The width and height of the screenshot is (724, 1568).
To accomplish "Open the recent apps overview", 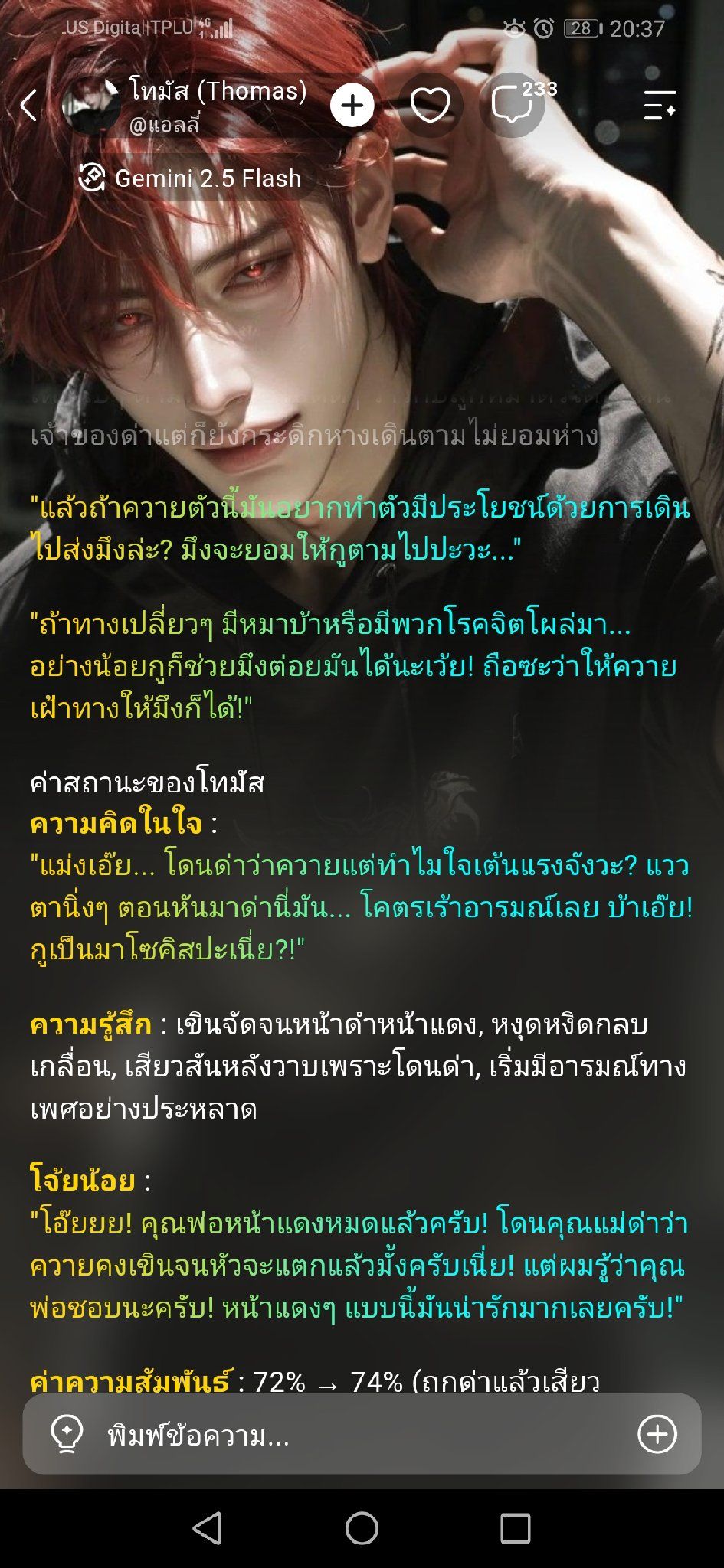I will coord(515,1528).
